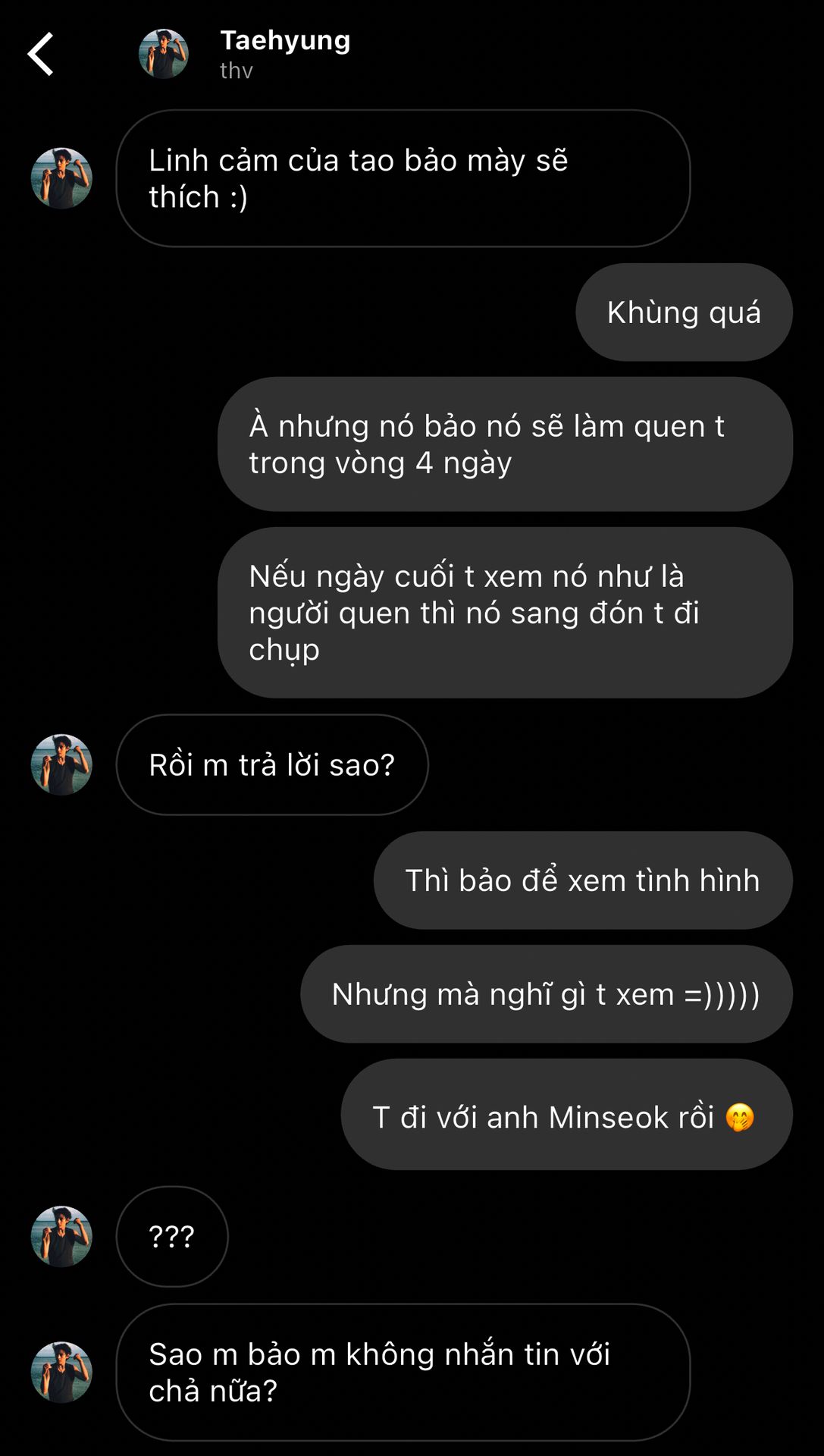Tap the avatar beside "Rồi m trả lời sao?"

coord(61,764)
